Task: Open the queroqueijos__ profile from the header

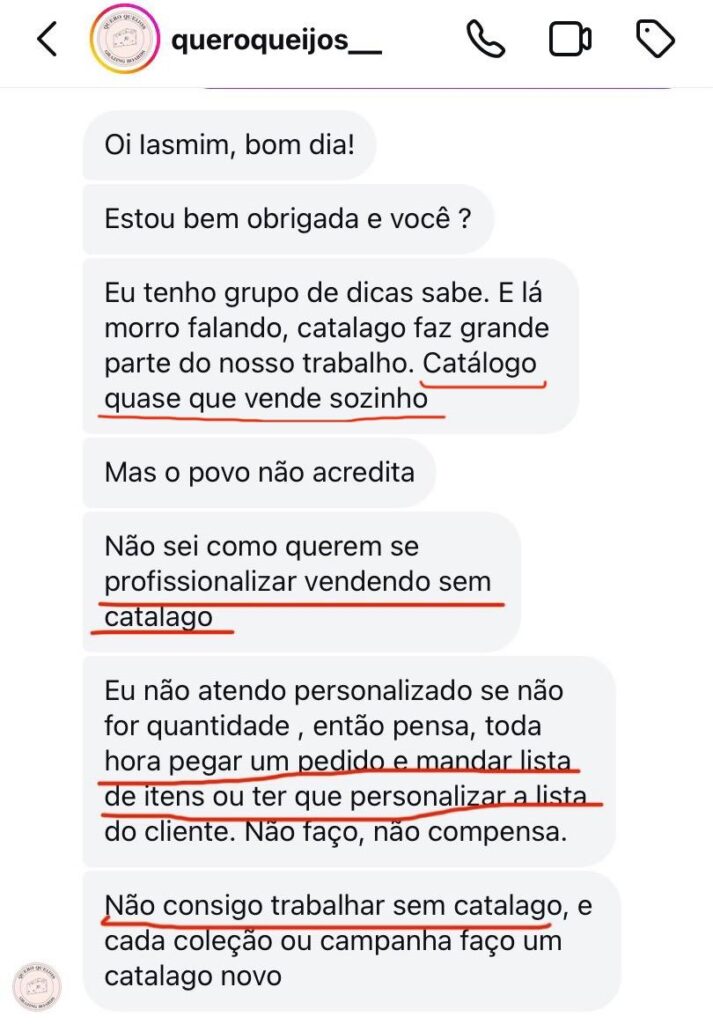Action: (x=276, y=41)
